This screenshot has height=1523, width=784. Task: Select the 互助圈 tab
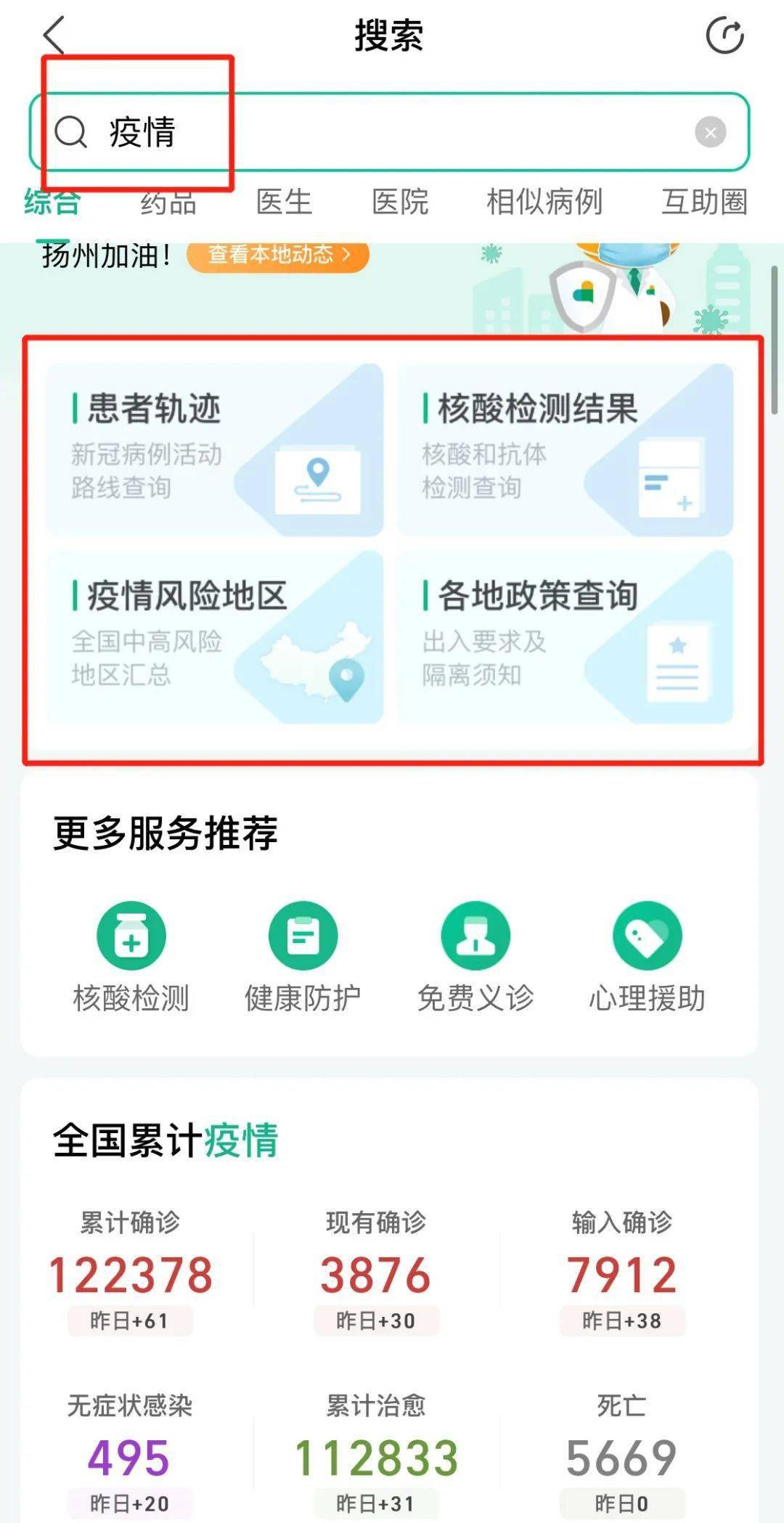704,203
